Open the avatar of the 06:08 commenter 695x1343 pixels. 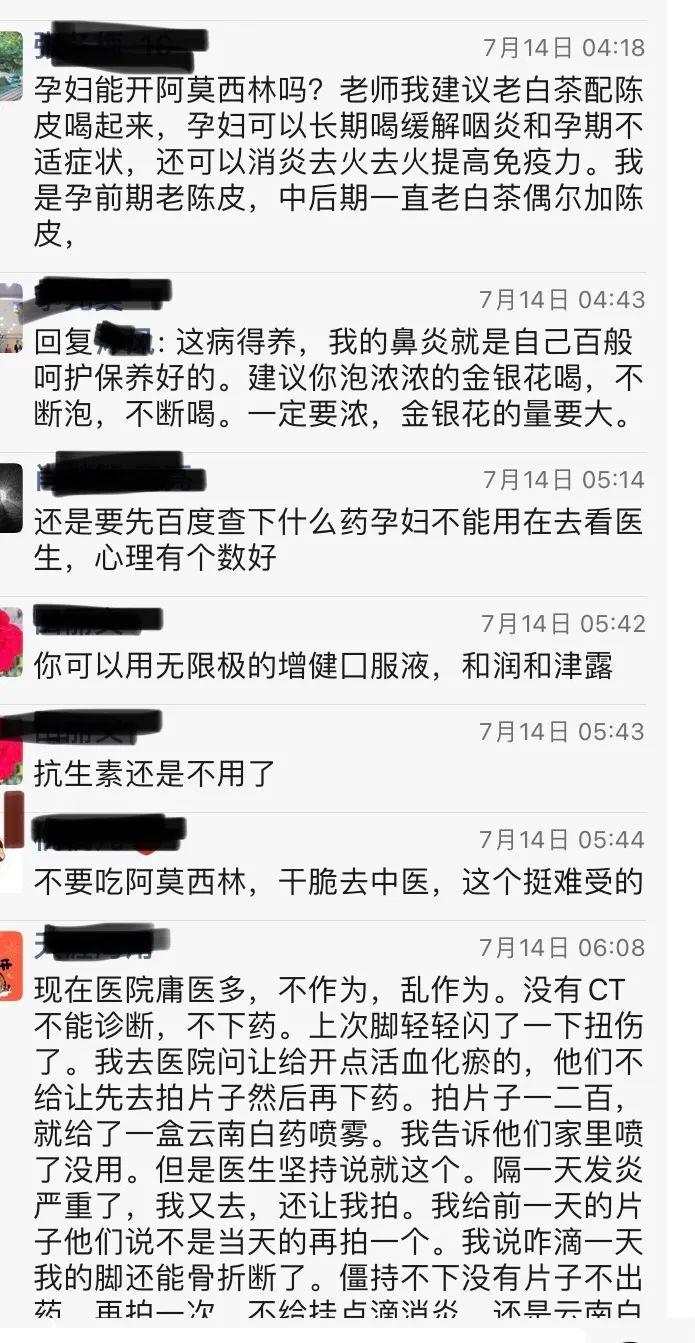coord(10,965)
